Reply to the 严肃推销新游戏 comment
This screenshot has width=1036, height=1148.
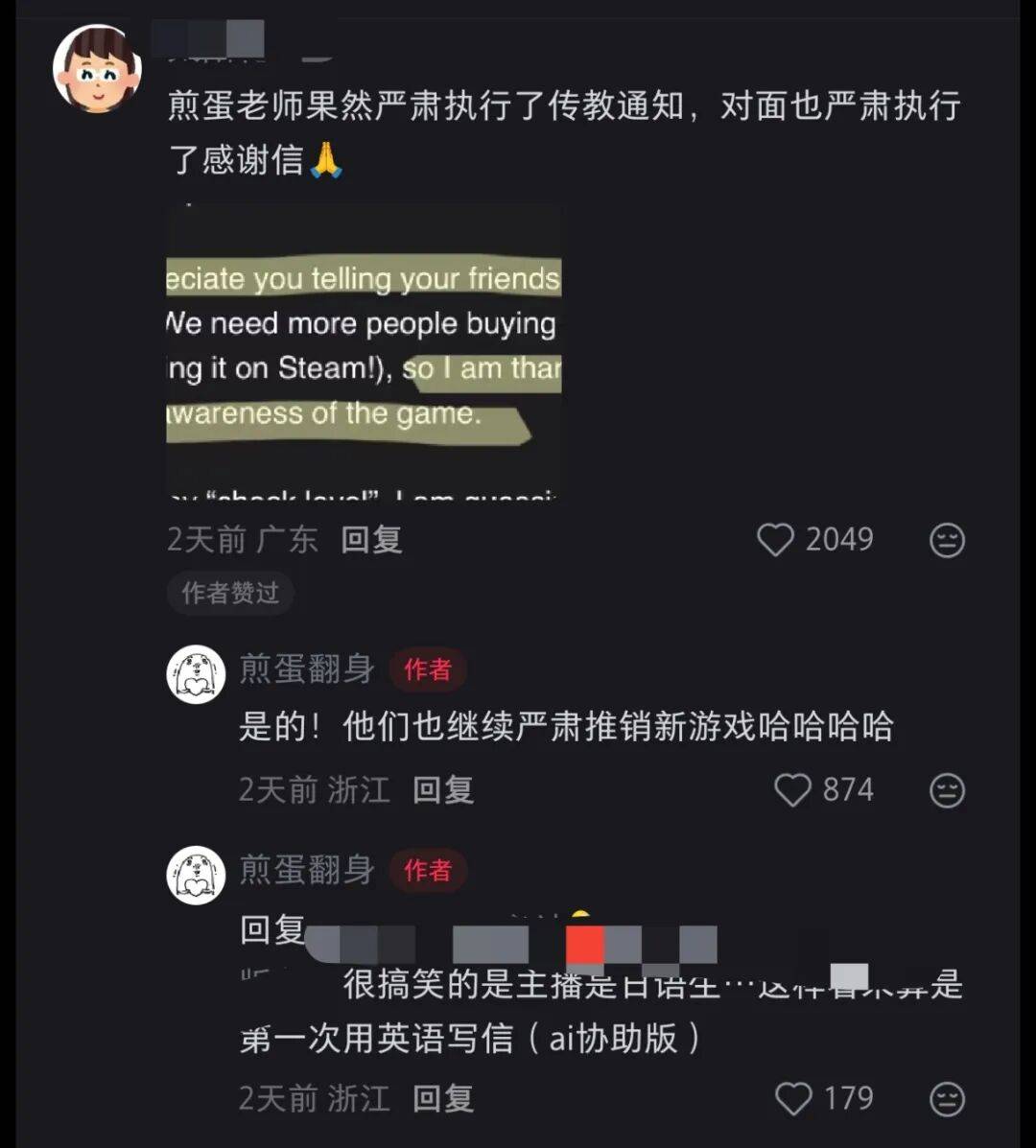(443, 790)
